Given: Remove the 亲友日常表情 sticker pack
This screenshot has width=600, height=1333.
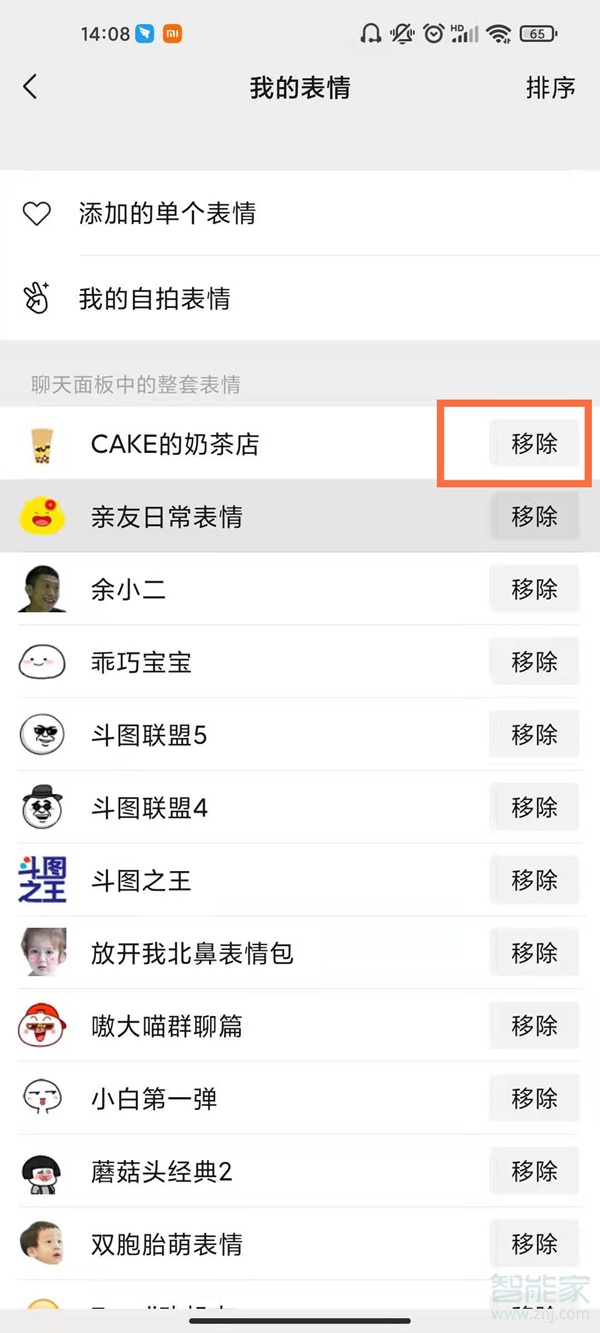Looking at the screenshot, I should point(534,516).
